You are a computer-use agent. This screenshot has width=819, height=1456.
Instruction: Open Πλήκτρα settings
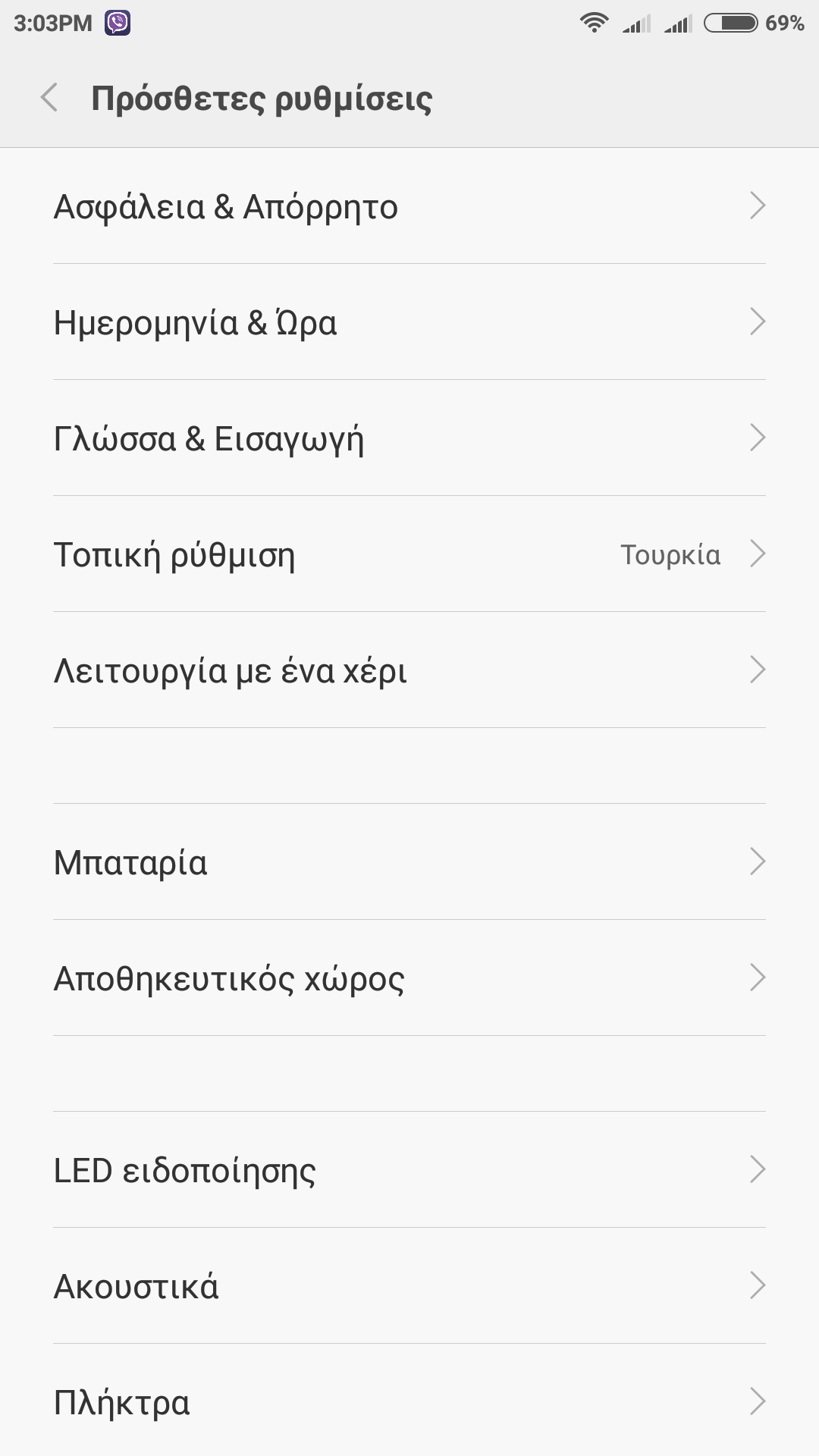pos(409,1402)
